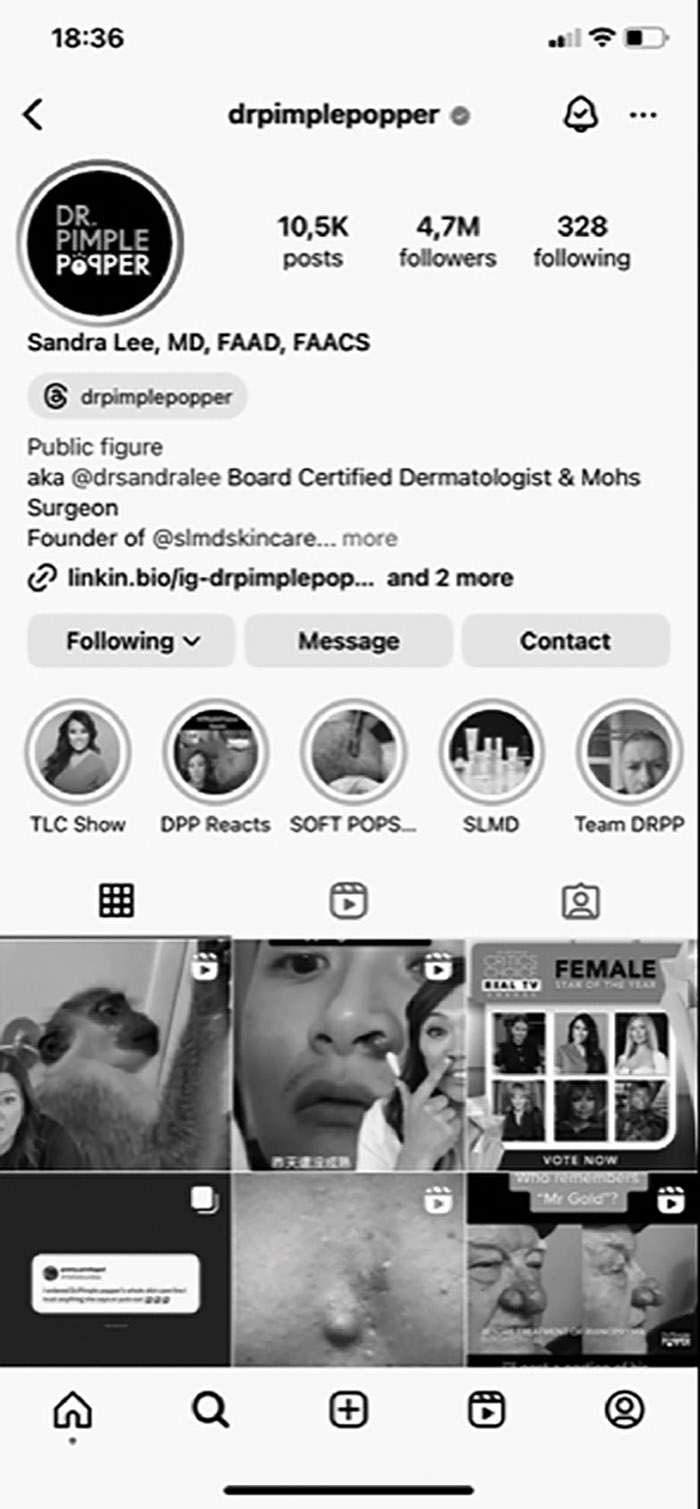The height and width of the screenshot is (1509, 700).
Task: View the TLC Show story highlight
Action: pos(77,753)
